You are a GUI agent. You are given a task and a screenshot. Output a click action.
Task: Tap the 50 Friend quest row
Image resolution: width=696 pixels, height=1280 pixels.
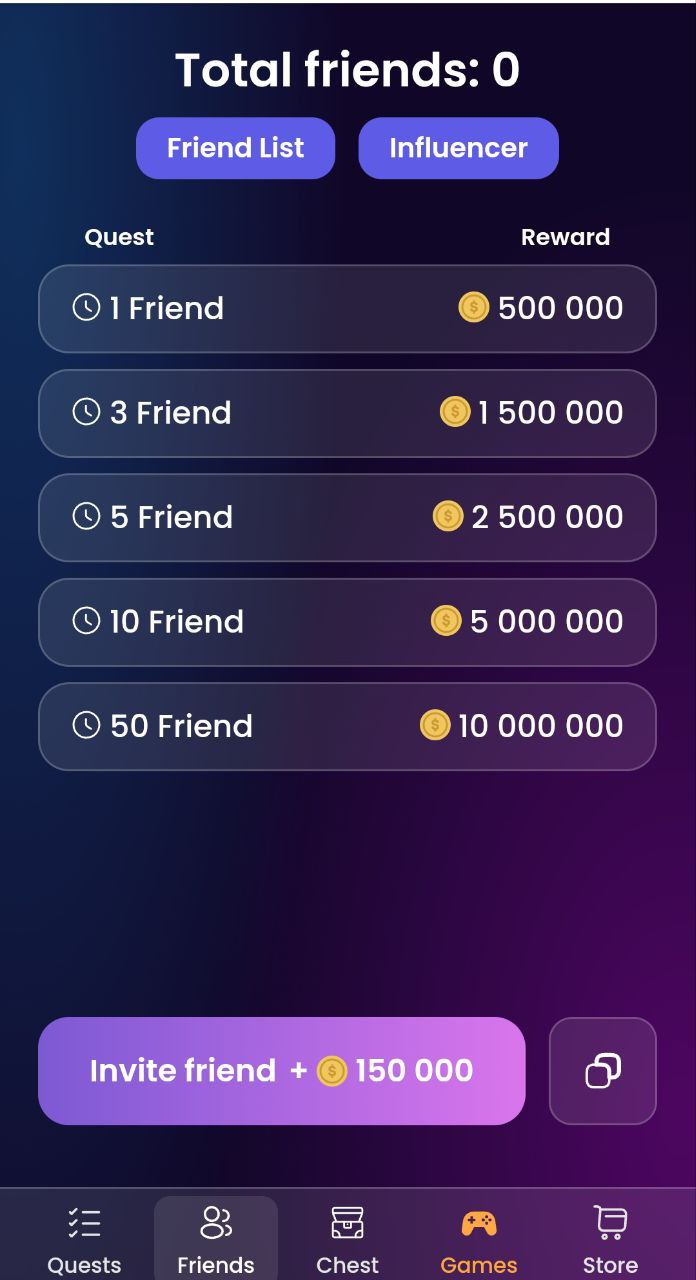click(347, 726)
